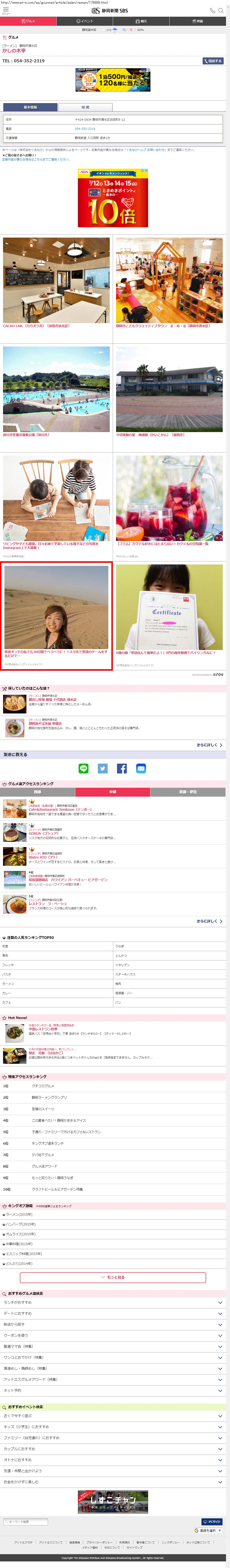The width and height of the screenshot is (230, 1568).
Task: Select the 西部 ranking tab
Action: [x=38, y=792]
